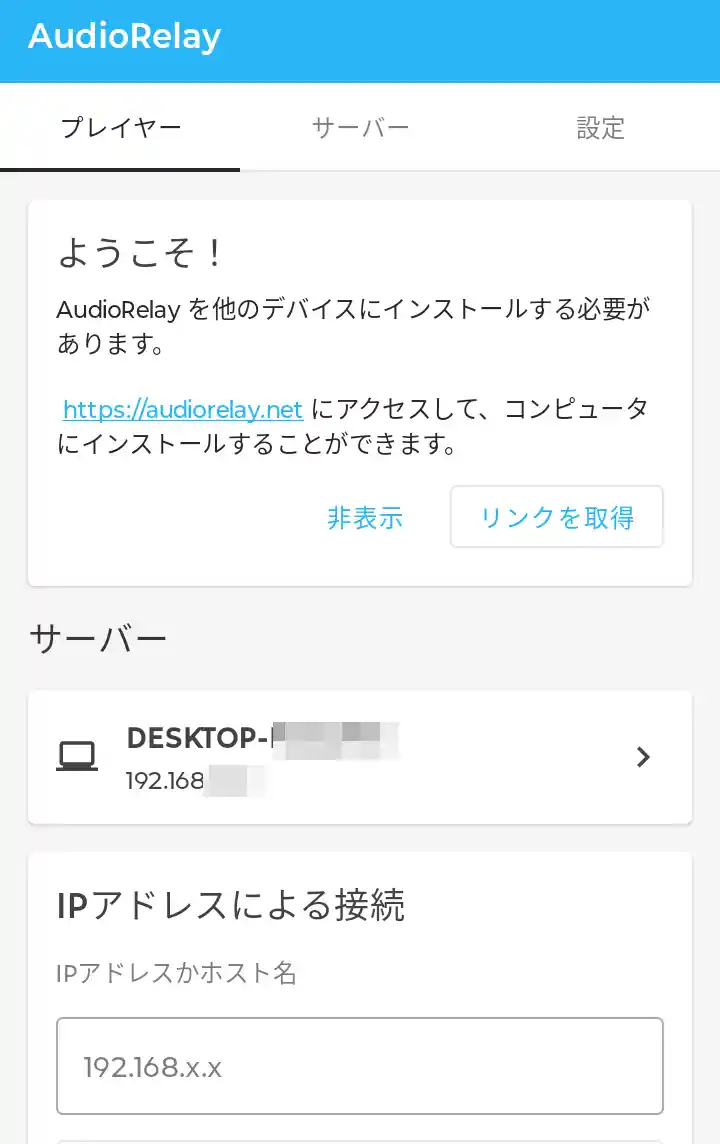Open the 設定 tab
720x1144 pixels.
click(x=601, y=128)
